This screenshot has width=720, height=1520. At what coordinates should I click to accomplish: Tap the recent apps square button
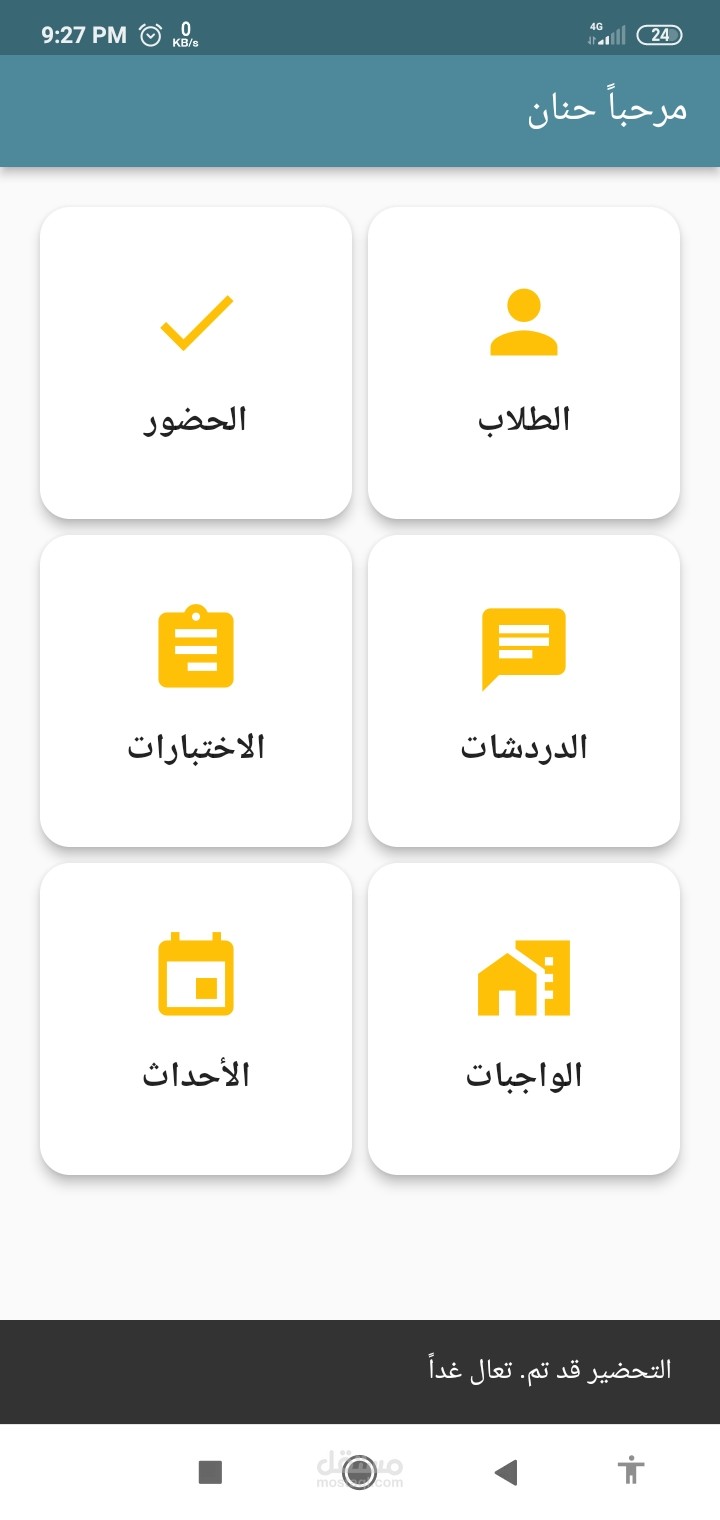210,1472
